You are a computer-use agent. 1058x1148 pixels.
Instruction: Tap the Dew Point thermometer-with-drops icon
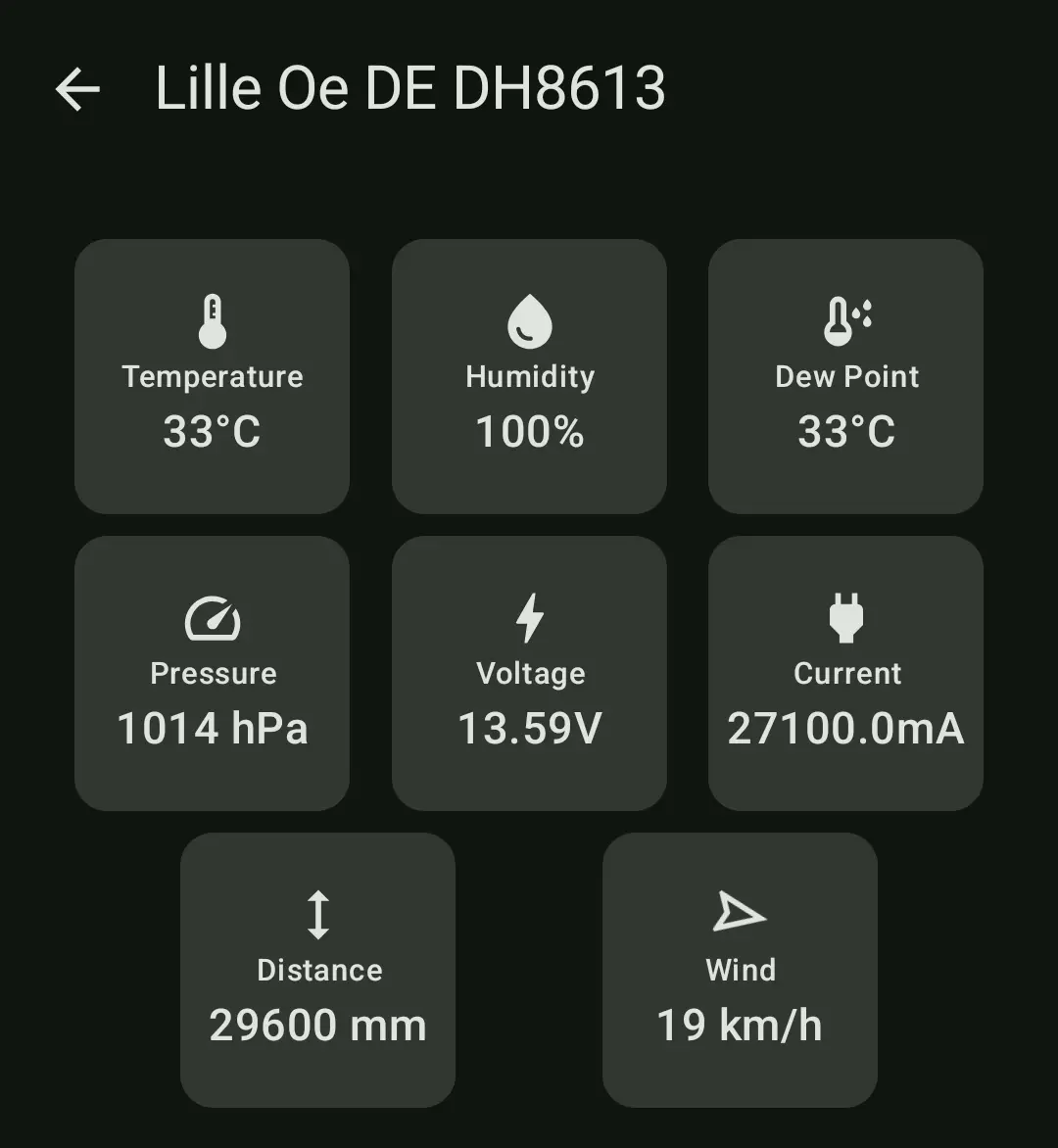coord(845,318)
